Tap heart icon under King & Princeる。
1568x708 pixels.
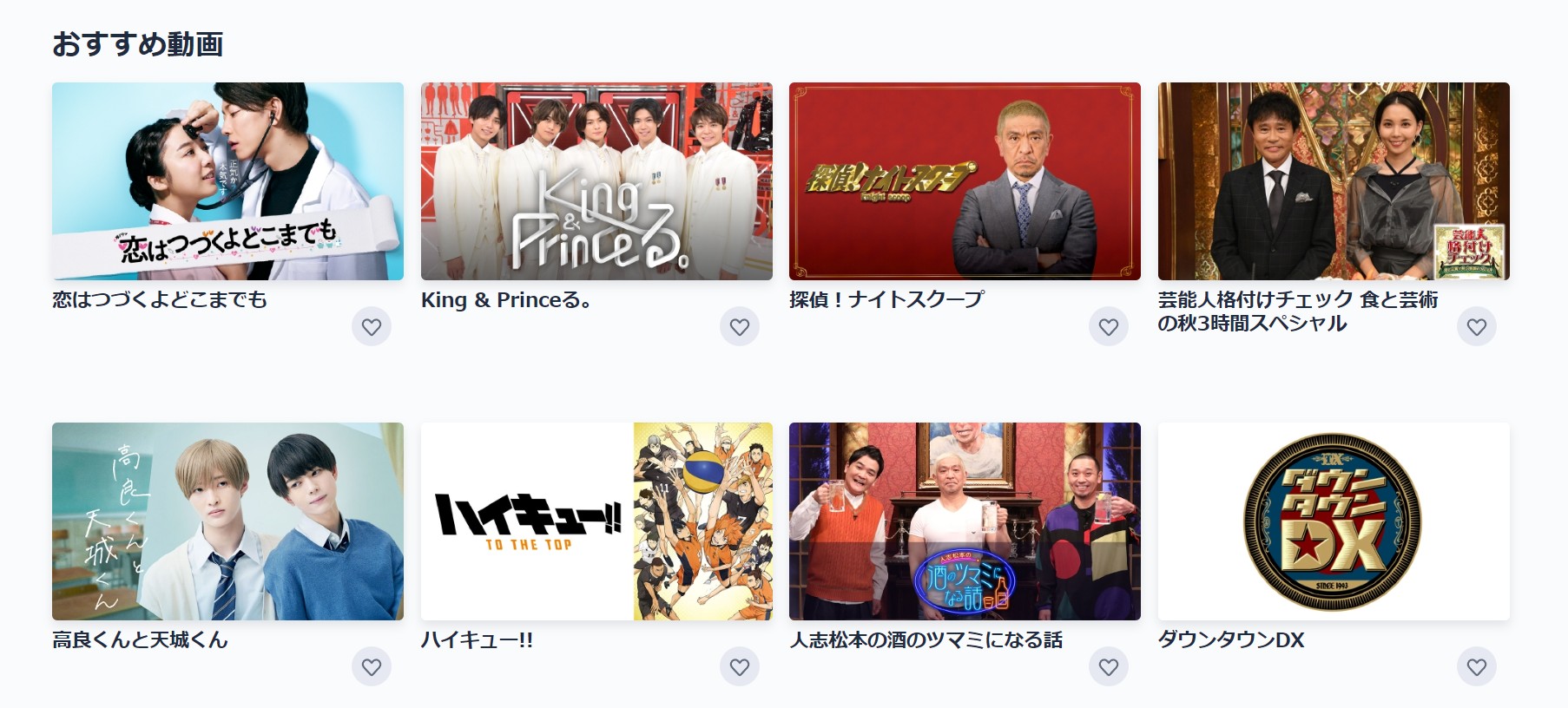pyautogui.click(x=740, y=327)
